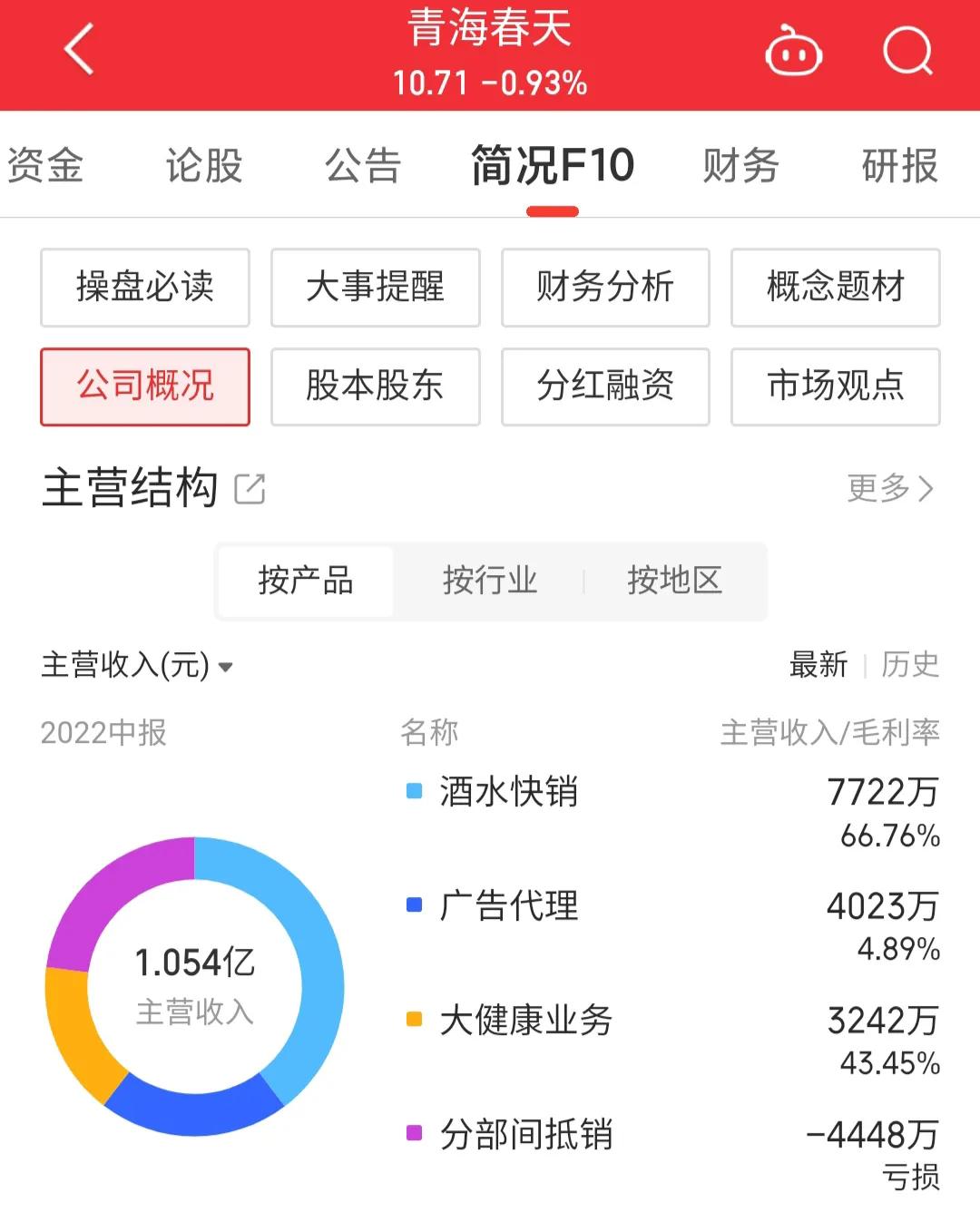Select 按行业 breakdown mode
This screenshot has height=1212, width=980.
[x=491, y=582]
